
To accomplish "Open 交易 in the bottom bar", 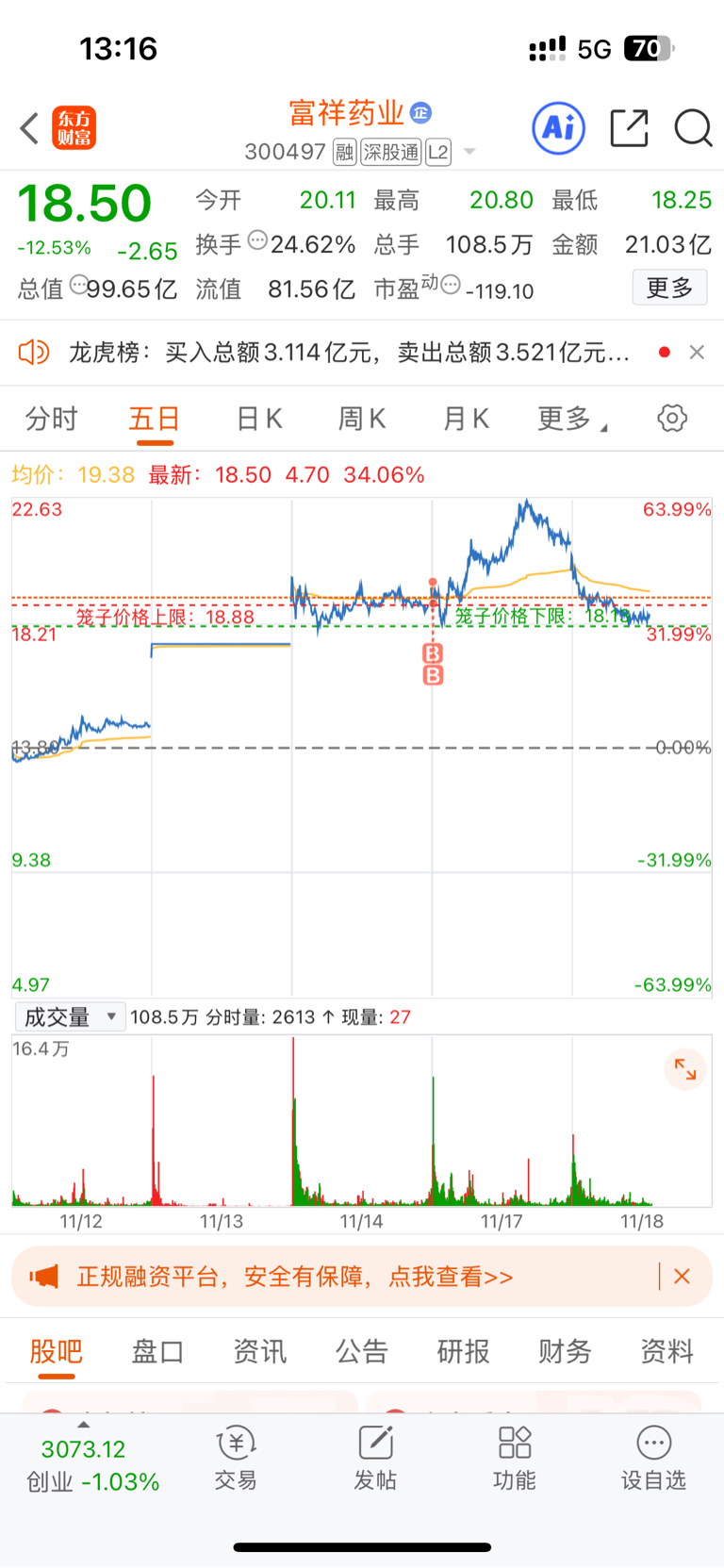I will [236, 1458].
